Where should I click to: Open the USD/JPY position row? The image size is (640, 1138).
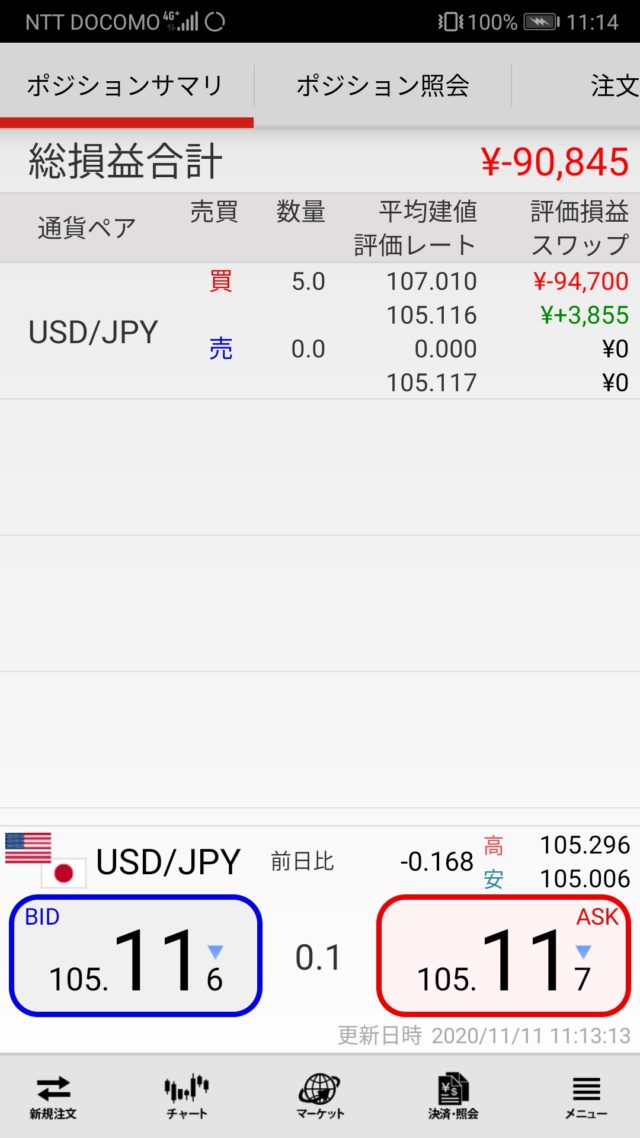tap(320, 331)
